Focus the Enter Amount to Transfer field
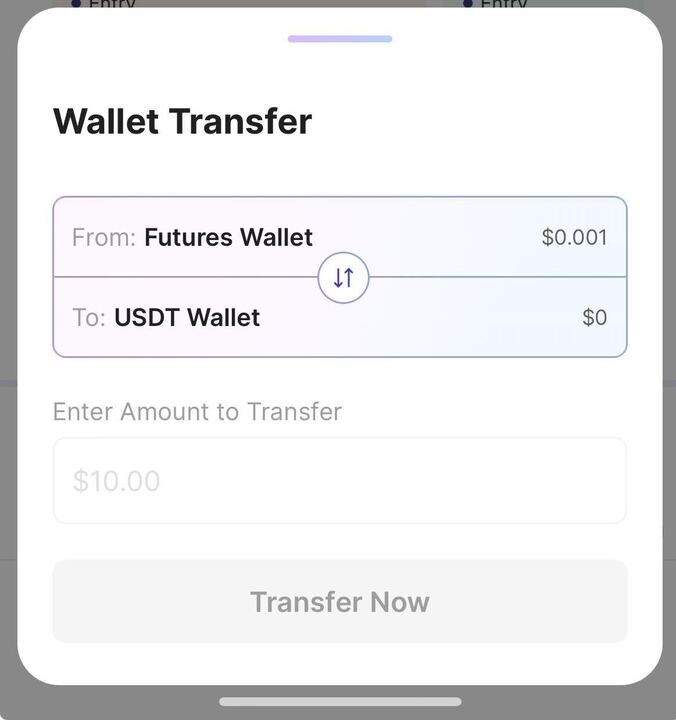Image resolution: width=676 pixels, height=720 pixels. coord(339,481)
